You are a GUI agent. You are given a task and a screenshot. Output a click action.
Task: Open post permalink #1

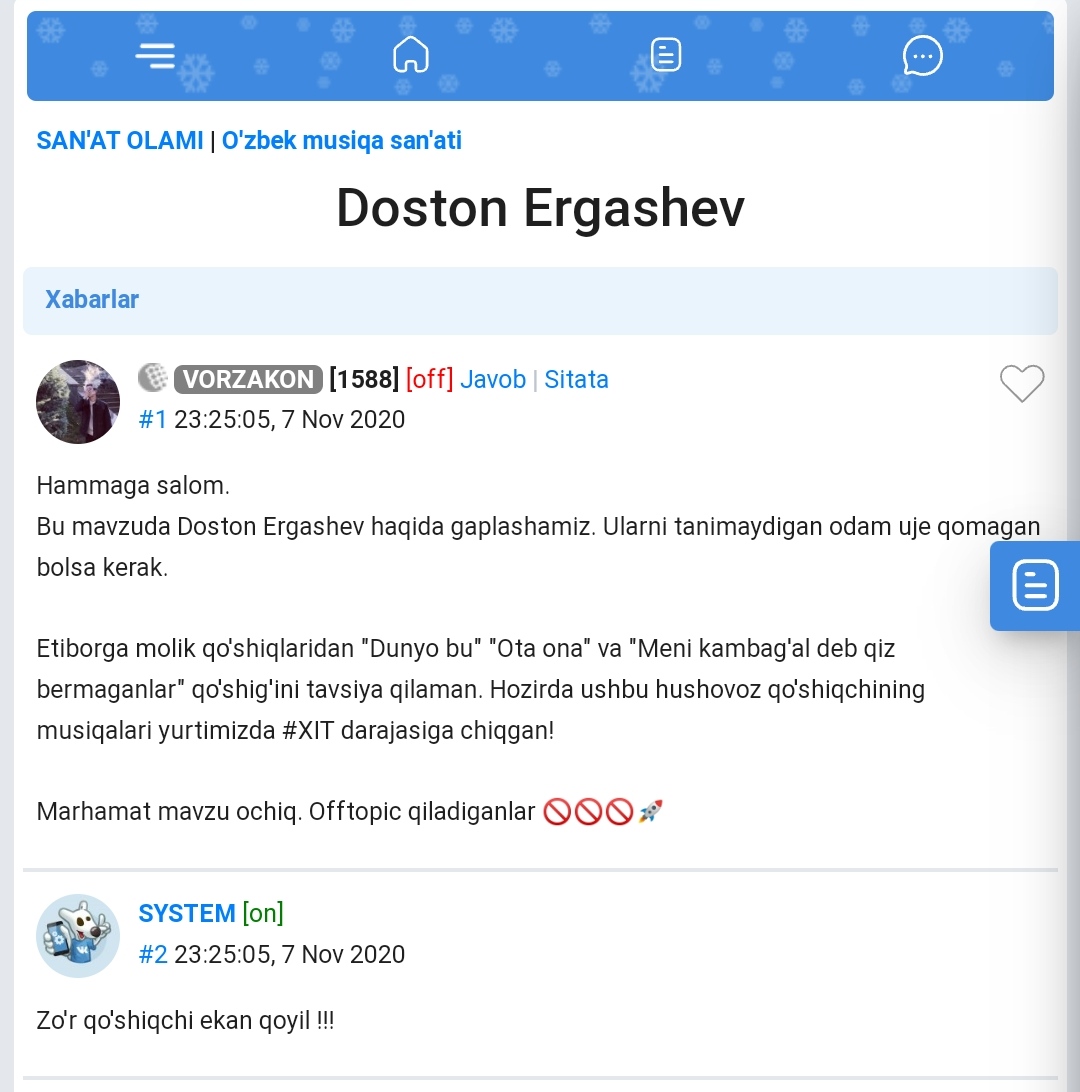(152, 419)
